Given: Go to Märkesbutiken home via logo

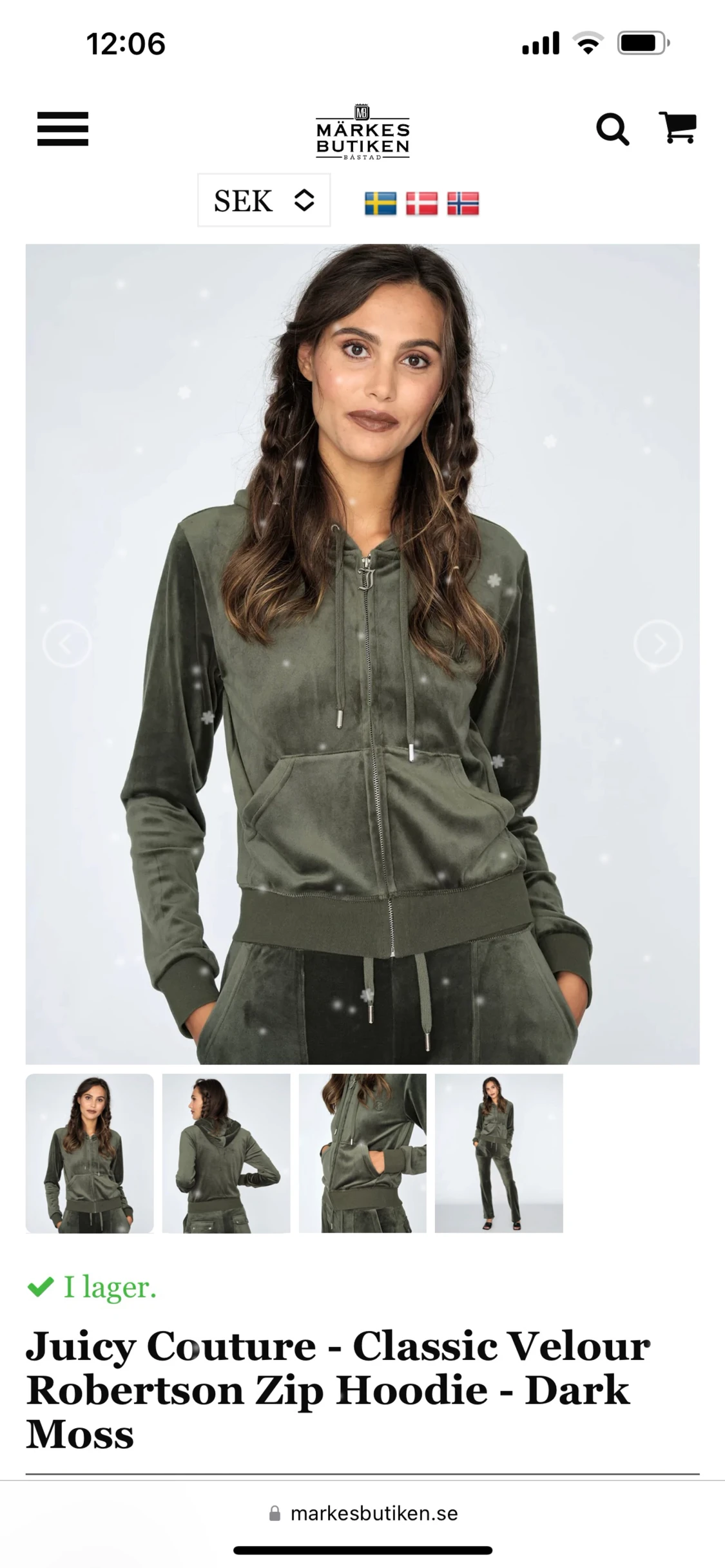Looking at the screenshot, I should 362,132.
